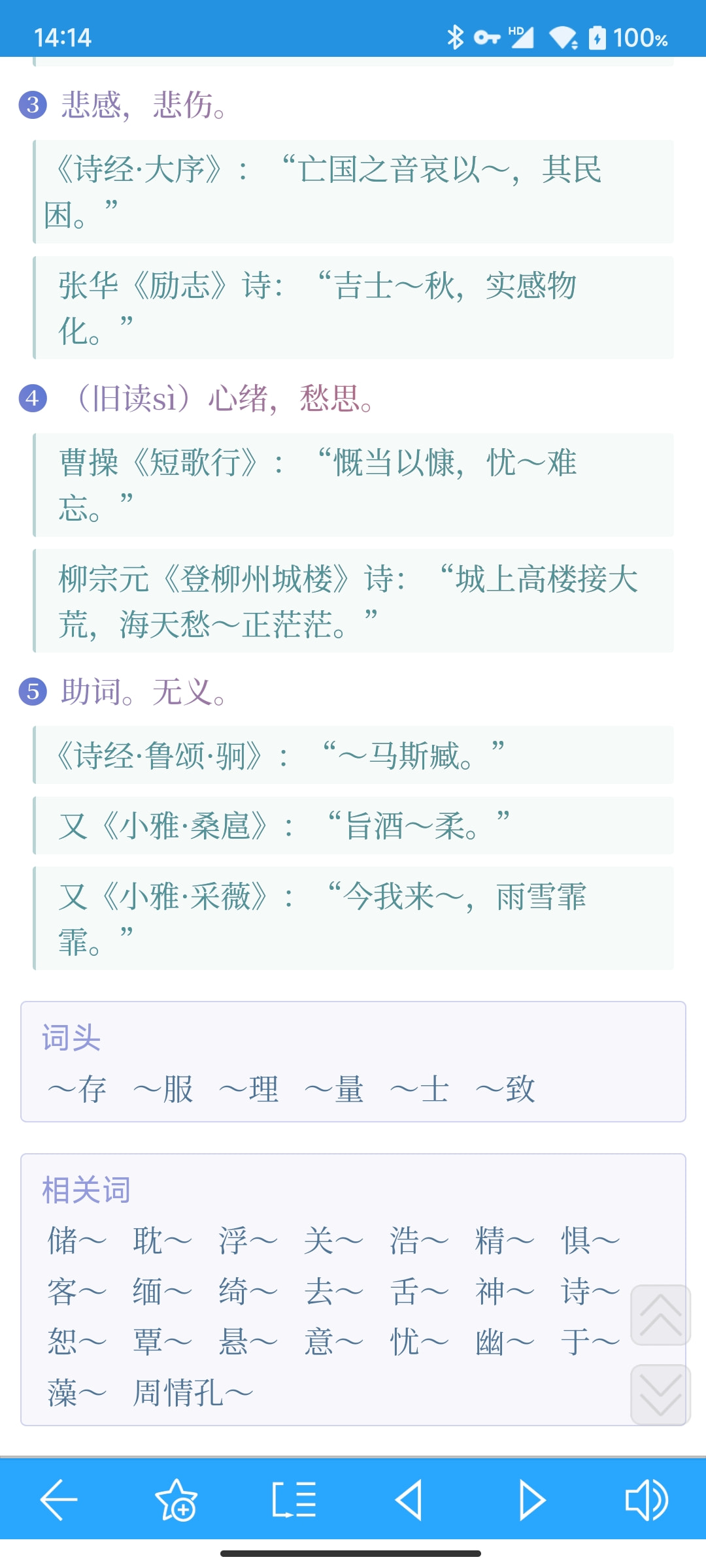Open the related word 储～
The image size is (706, 1568).
77,1241
